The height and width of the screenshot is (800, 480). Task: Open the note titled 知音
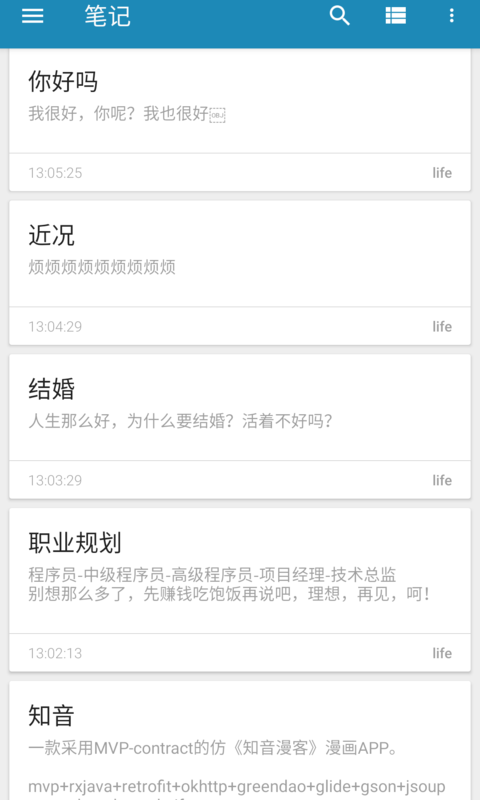pos(240,741)
